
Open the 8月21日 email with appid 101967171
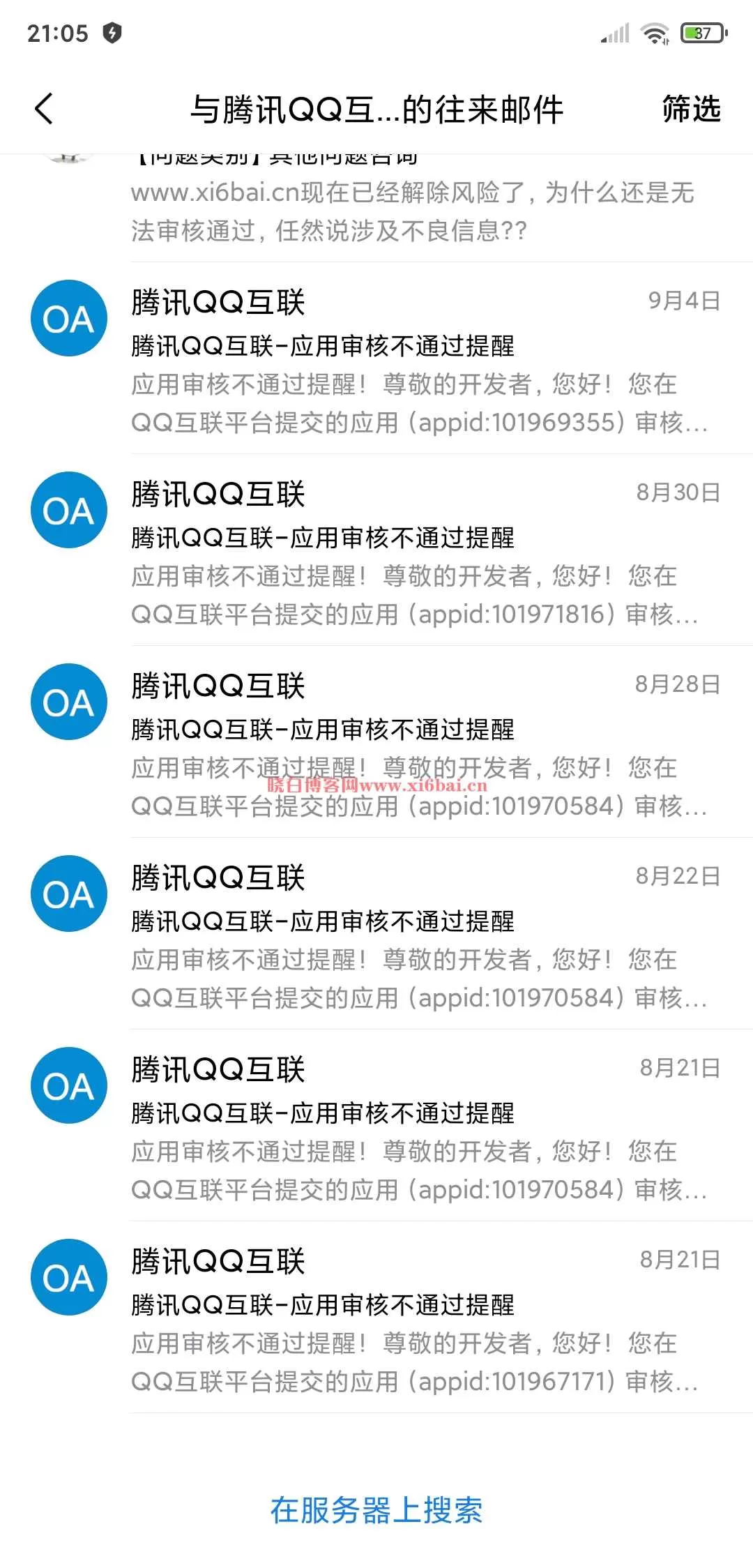376,1318
